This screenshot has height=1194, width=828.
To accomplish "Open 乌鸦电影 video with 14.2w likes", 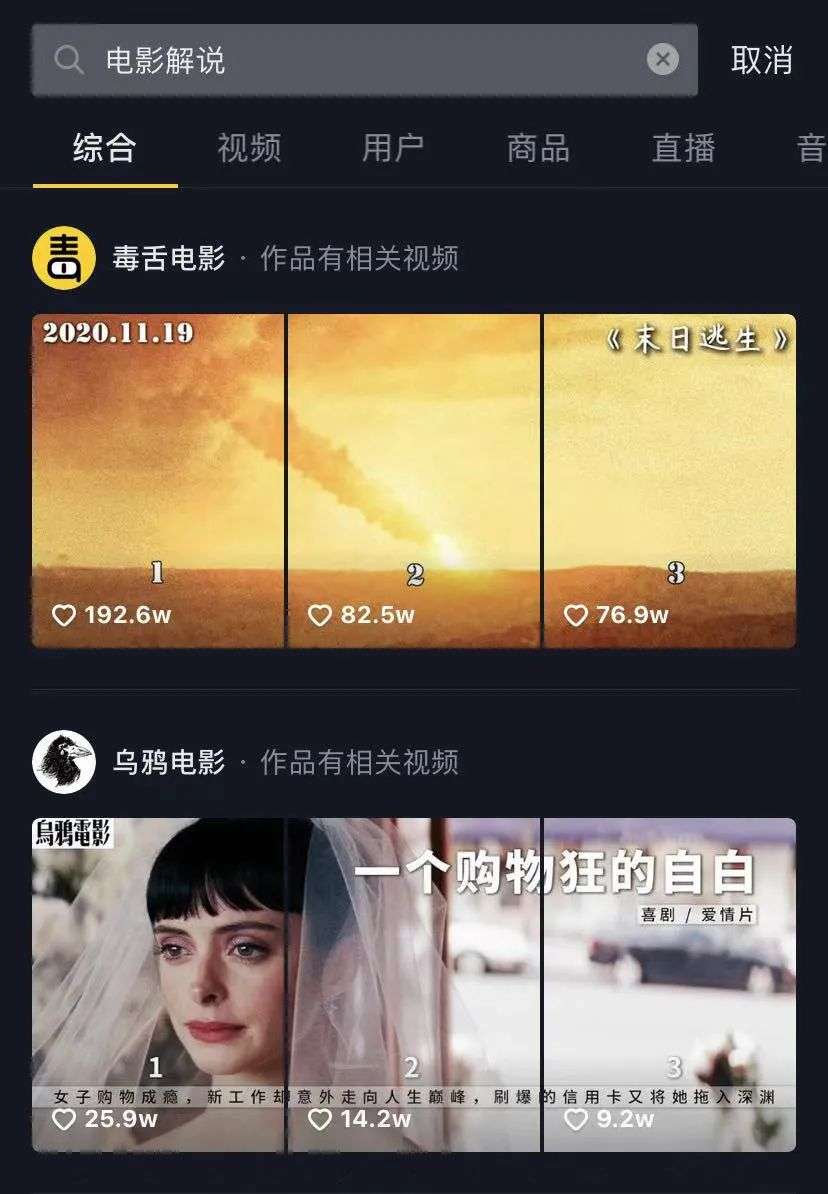I will click(x=414, y=985).
